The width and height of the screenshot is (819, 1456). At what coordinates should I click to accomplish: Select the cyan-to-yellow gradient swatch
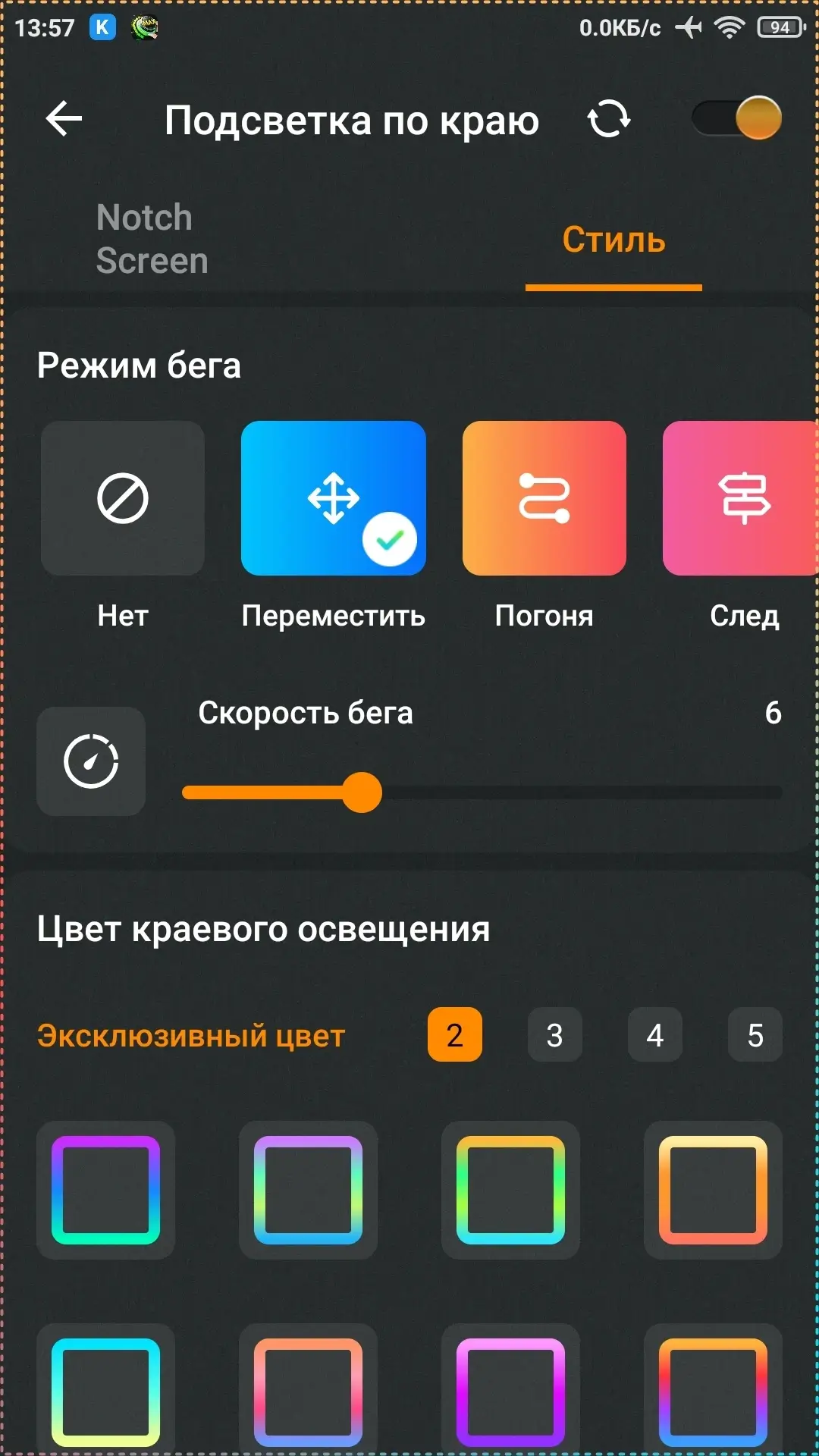[x=106, y=1392]
